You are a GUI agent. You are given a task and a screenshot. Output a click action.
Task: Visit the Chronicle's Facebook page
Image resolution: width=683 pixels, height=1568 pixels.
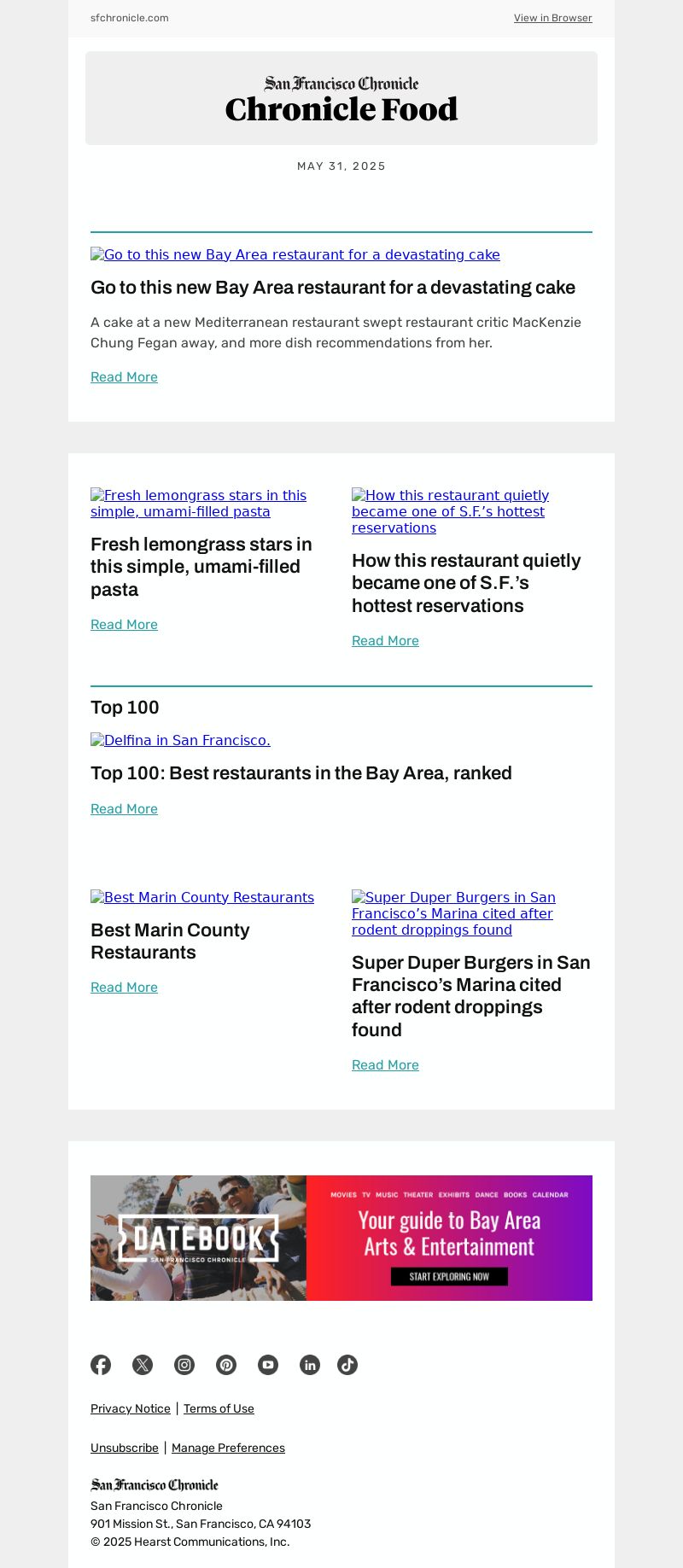101,1365
